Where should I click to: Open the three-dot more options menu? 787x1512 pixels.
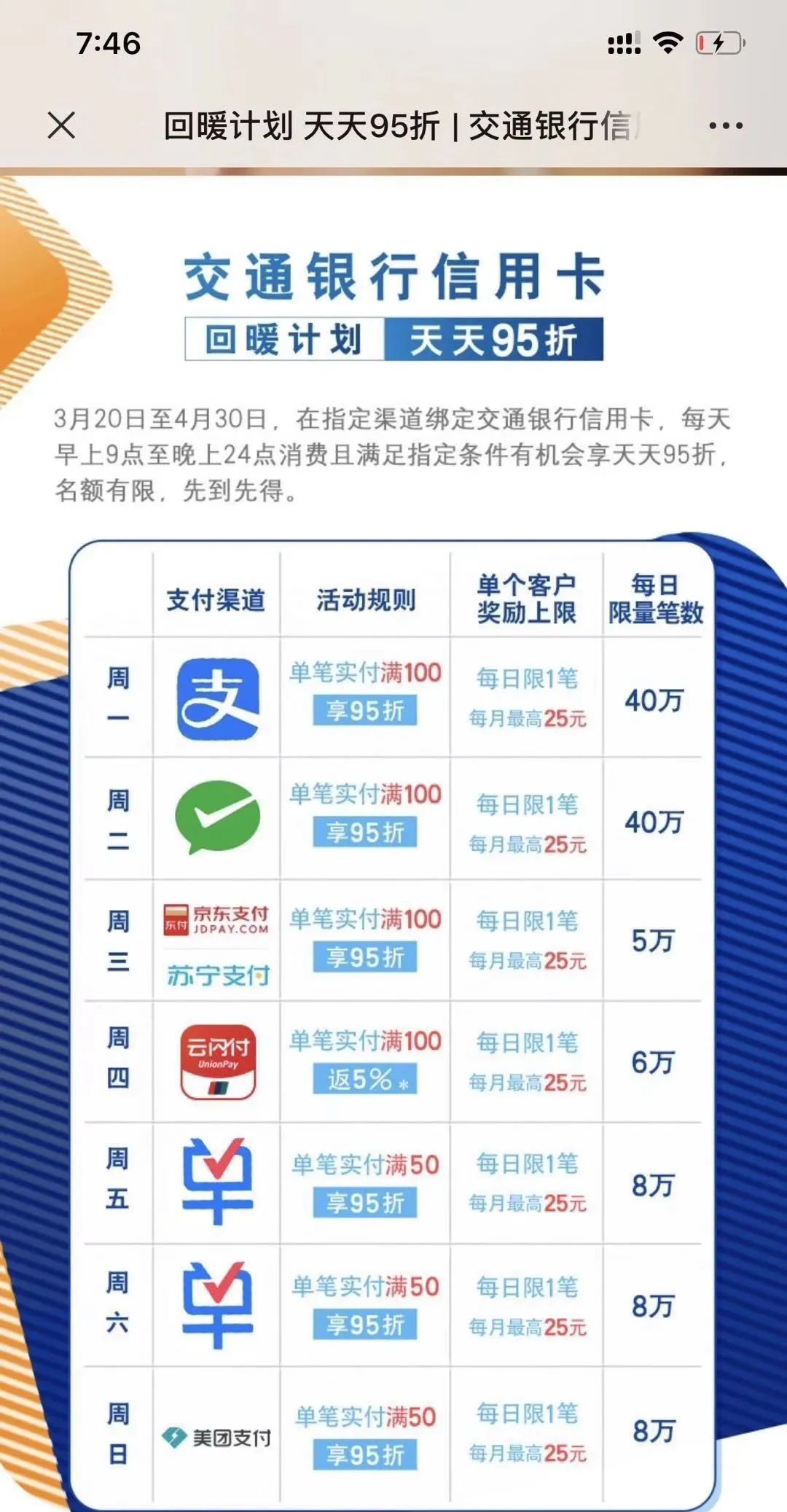point(726,125)
